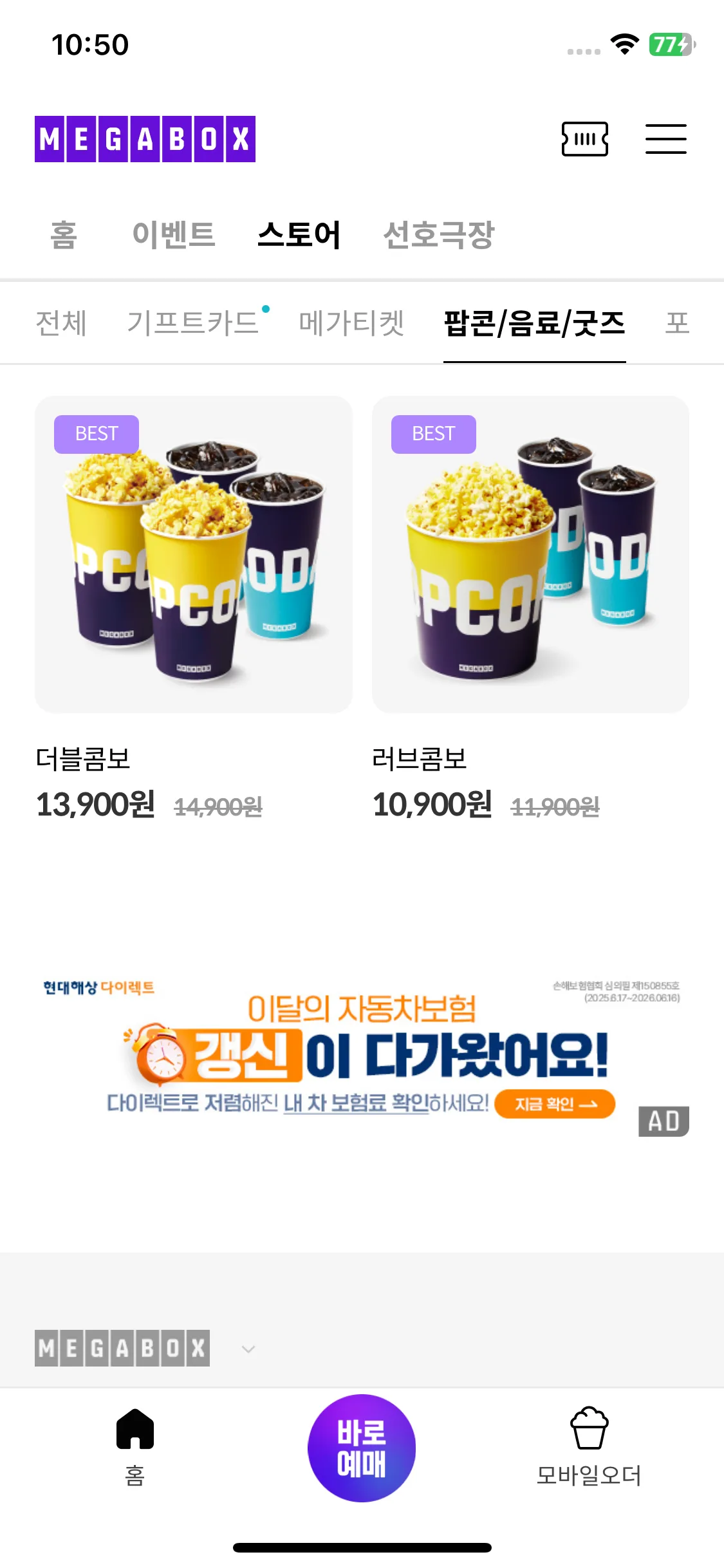Go to the 선호극장 tab
The image size is (724, 1568).
(x=438, y=234)
